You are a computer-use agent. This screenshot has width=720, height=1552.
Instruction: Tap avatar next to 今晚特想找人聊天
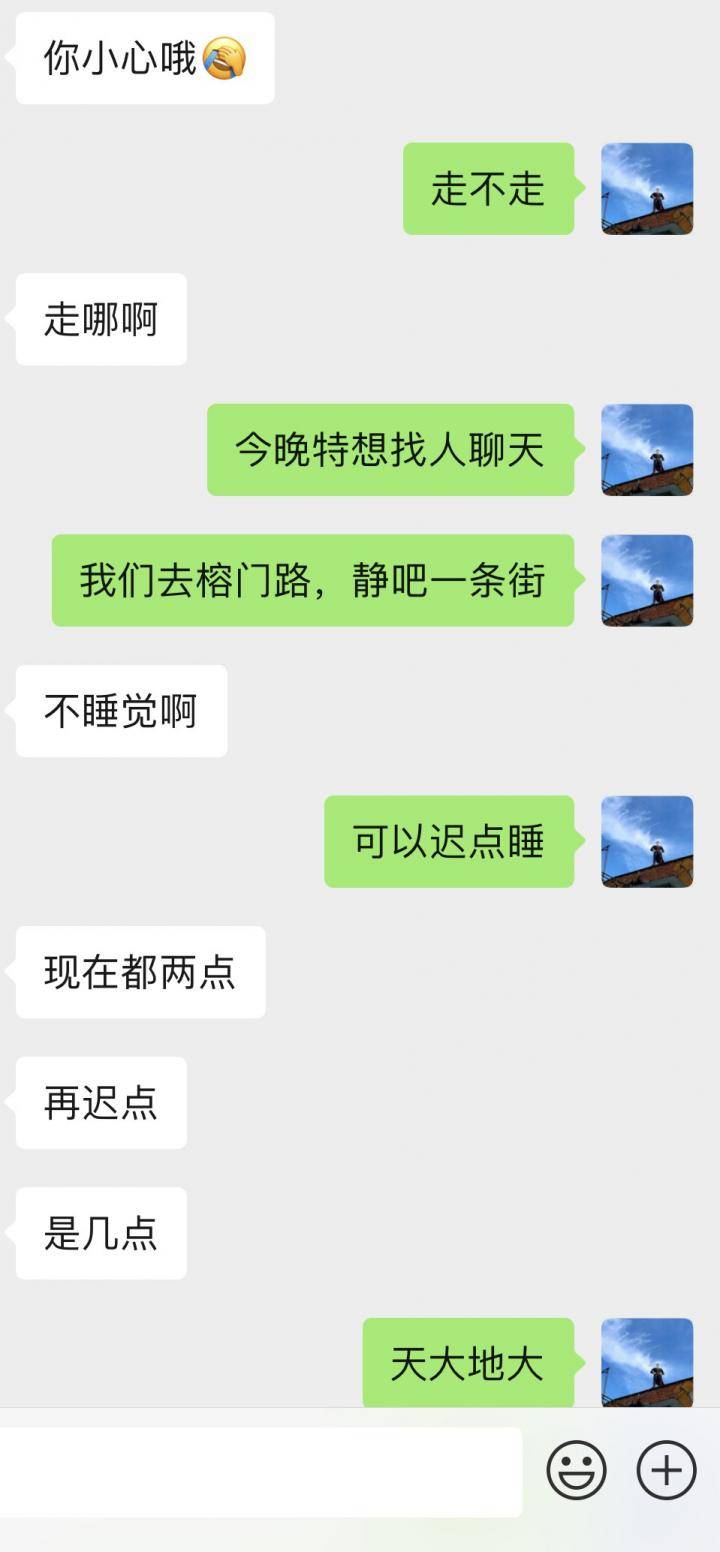[x=647, y=450]
